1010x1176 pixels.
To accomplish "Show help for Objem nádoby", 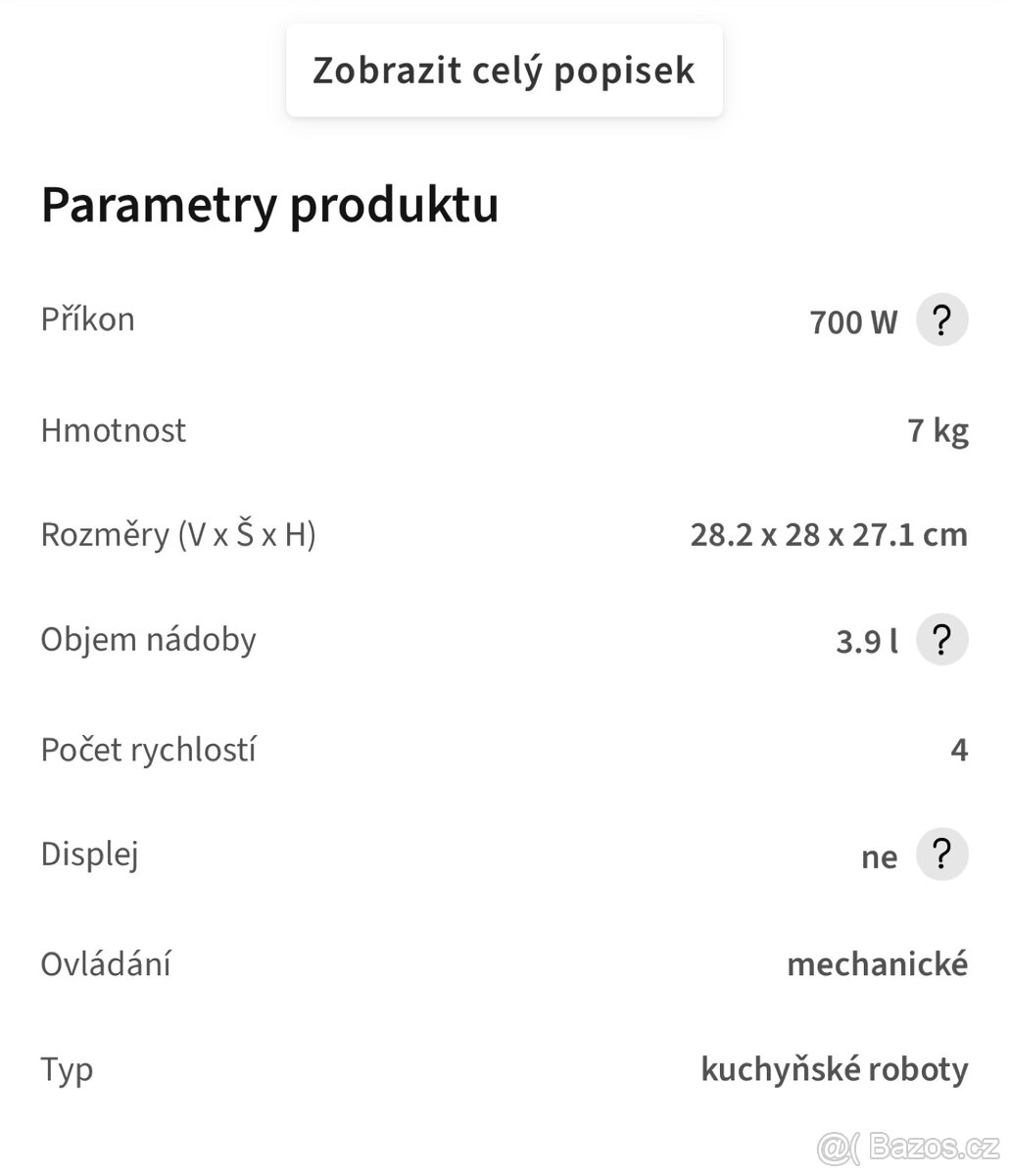I will 941,640.
